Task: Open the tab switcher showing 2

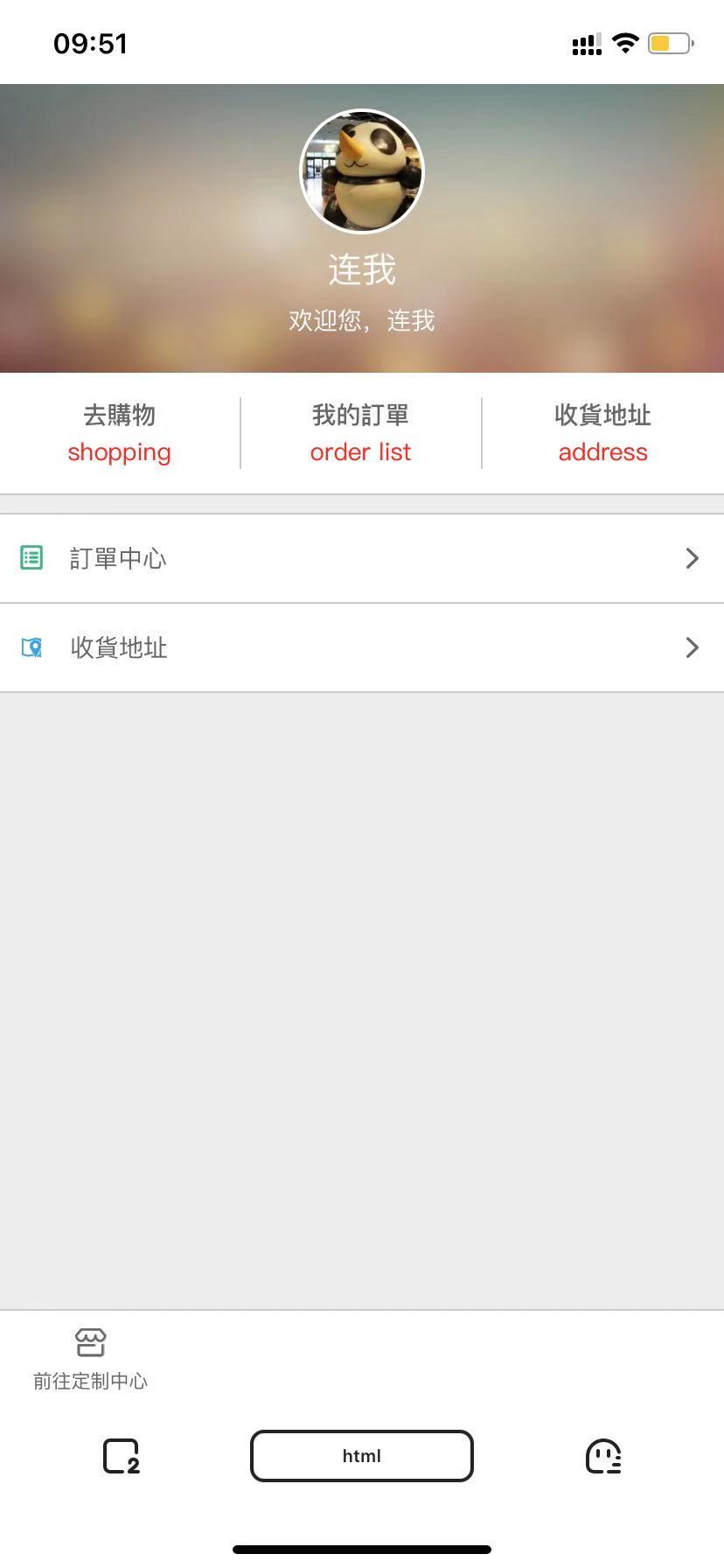Action: click(122, 1456)
